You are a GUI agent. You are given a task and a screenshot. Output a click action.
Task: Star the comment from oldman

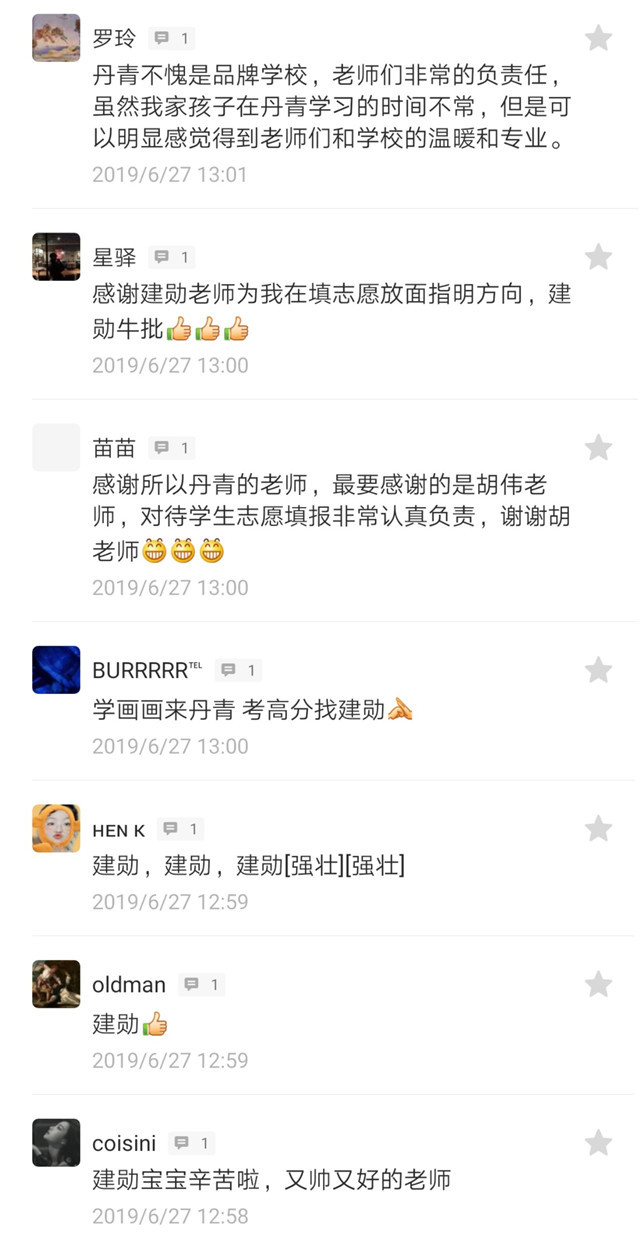pos(598,985)
